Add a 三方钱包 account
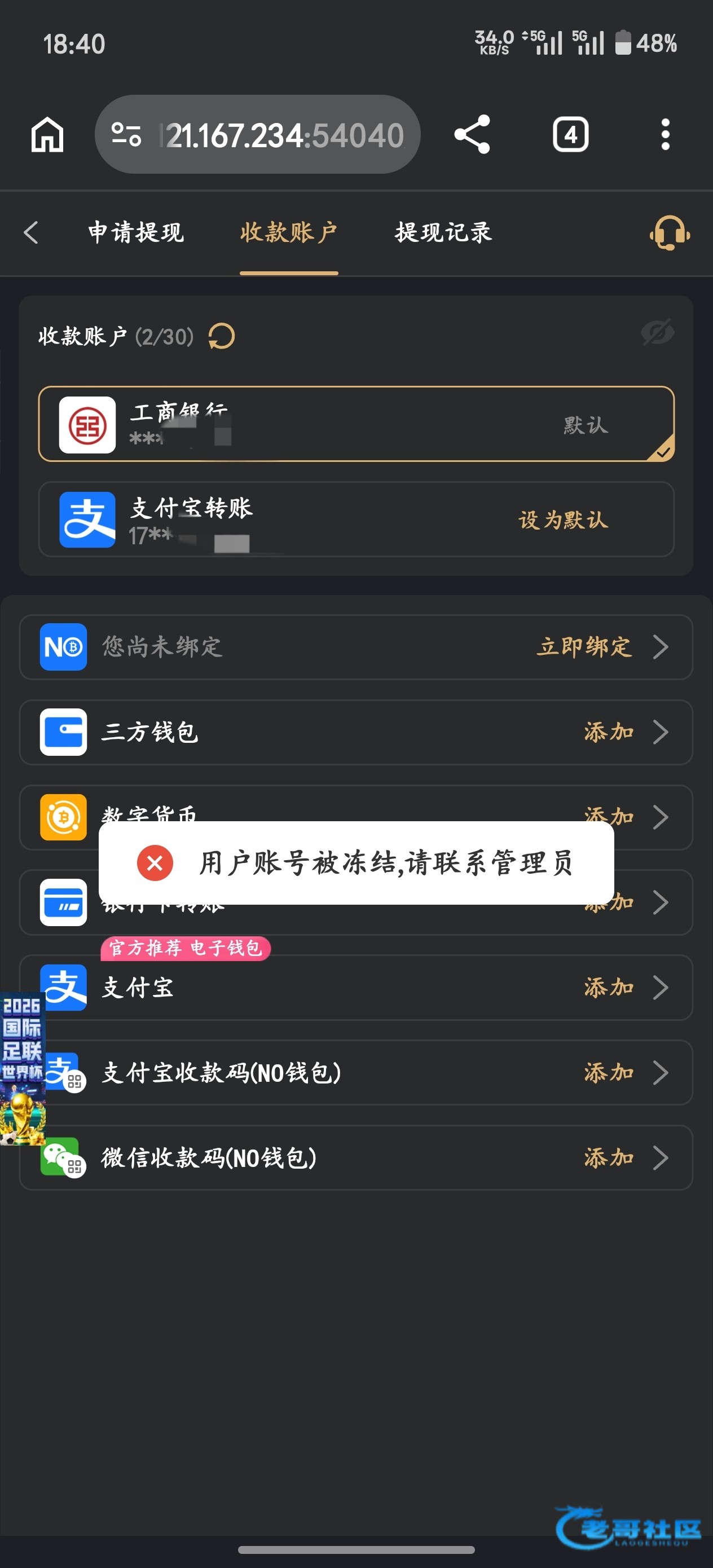The image size is (713, 1568). pyautogui.click(x=609, y=732)
